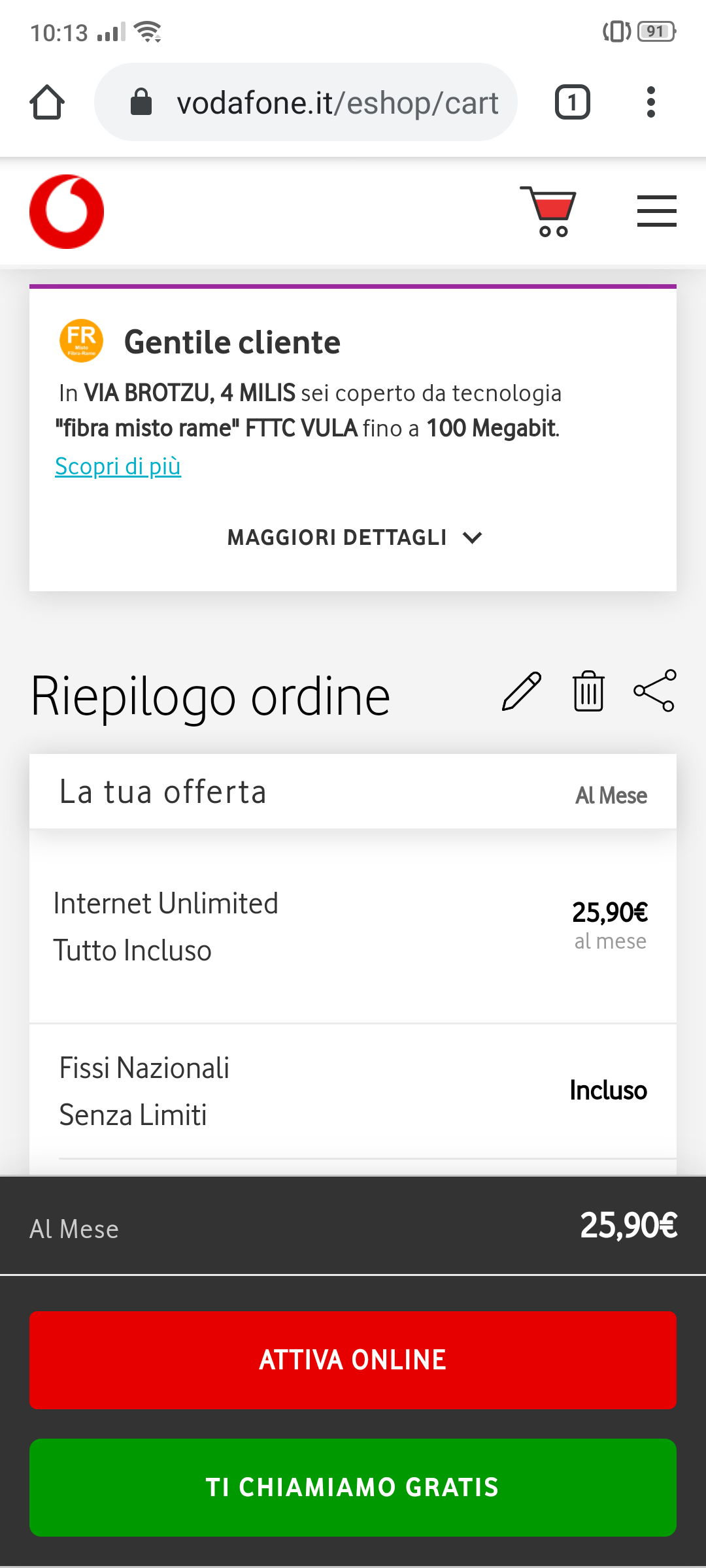Tap the Attiva Online button
Image resolution: width=706 pixels, height=1568 pixels.
tap(353, 1360)
